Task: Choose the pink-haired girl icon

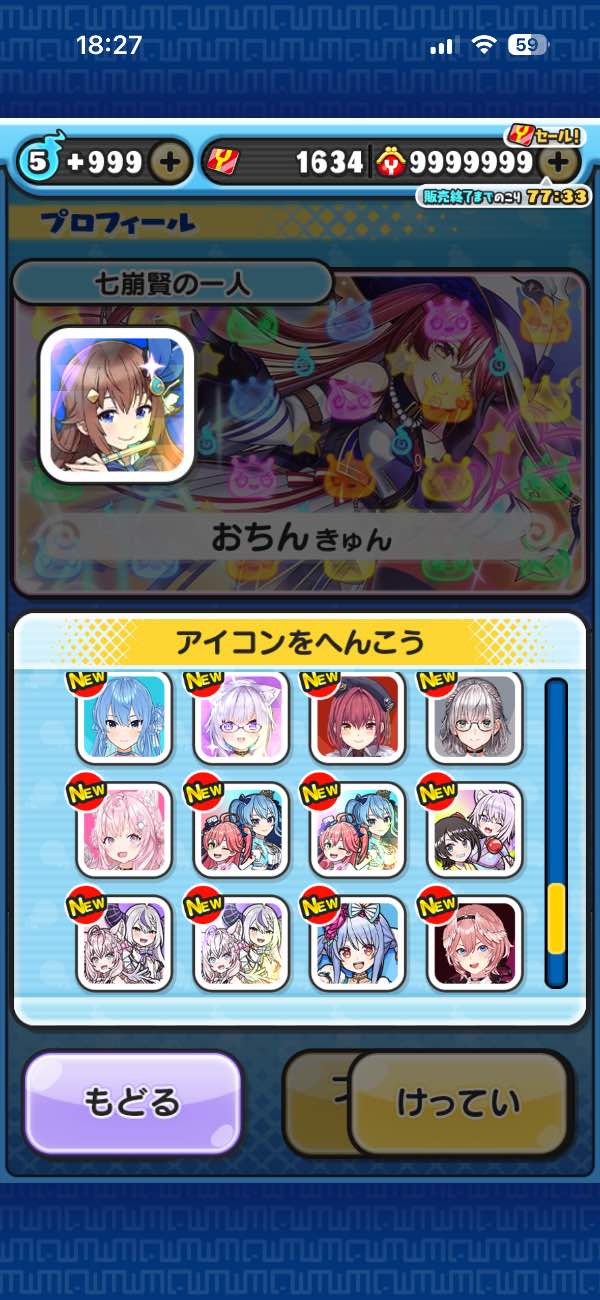Action: pyautogui.click(x=124, y=830)
